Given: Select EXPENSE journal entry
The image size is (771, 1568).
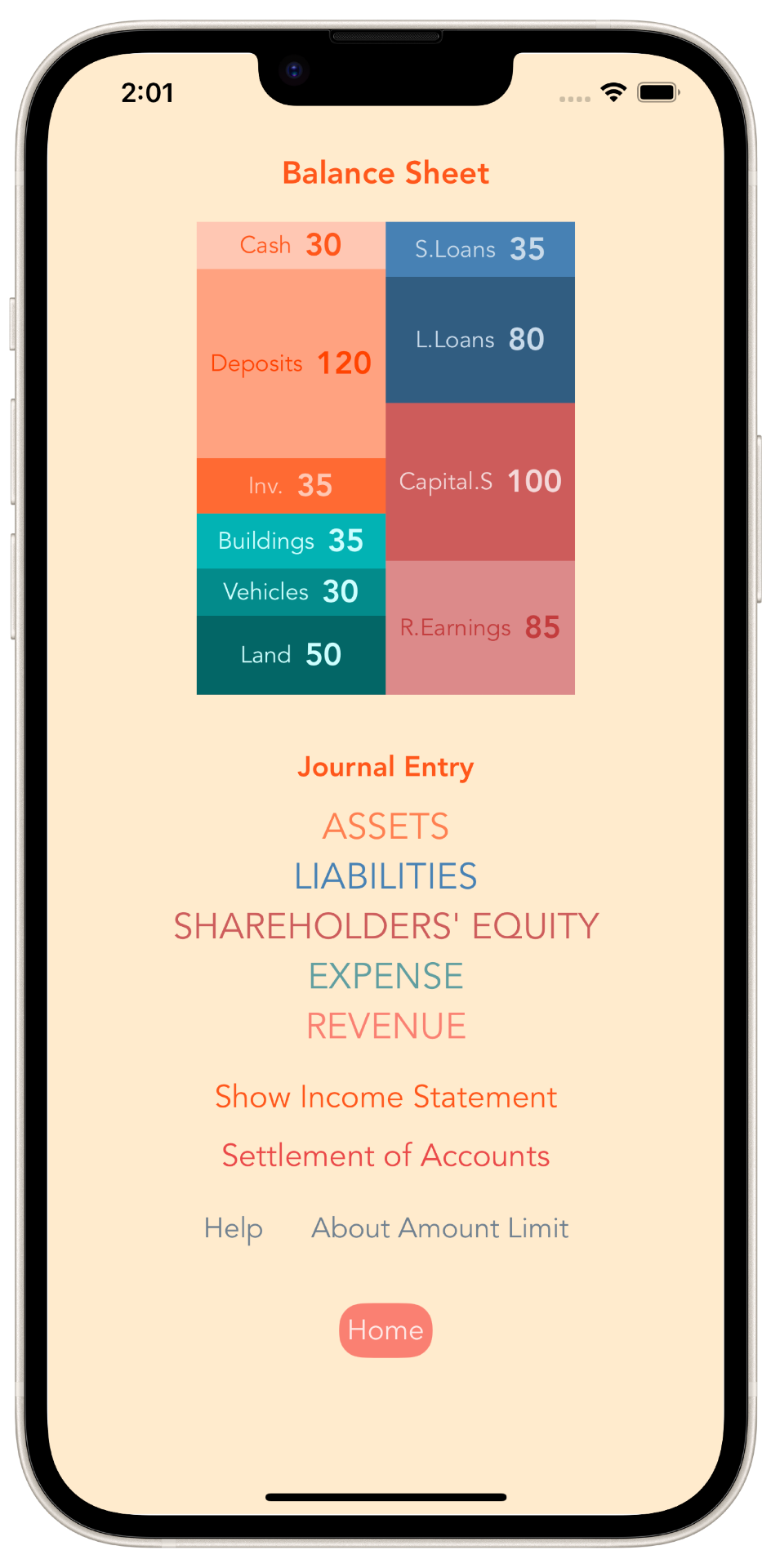Looking at the screenshot, I should pyautogui.click(x=385, y=976).
